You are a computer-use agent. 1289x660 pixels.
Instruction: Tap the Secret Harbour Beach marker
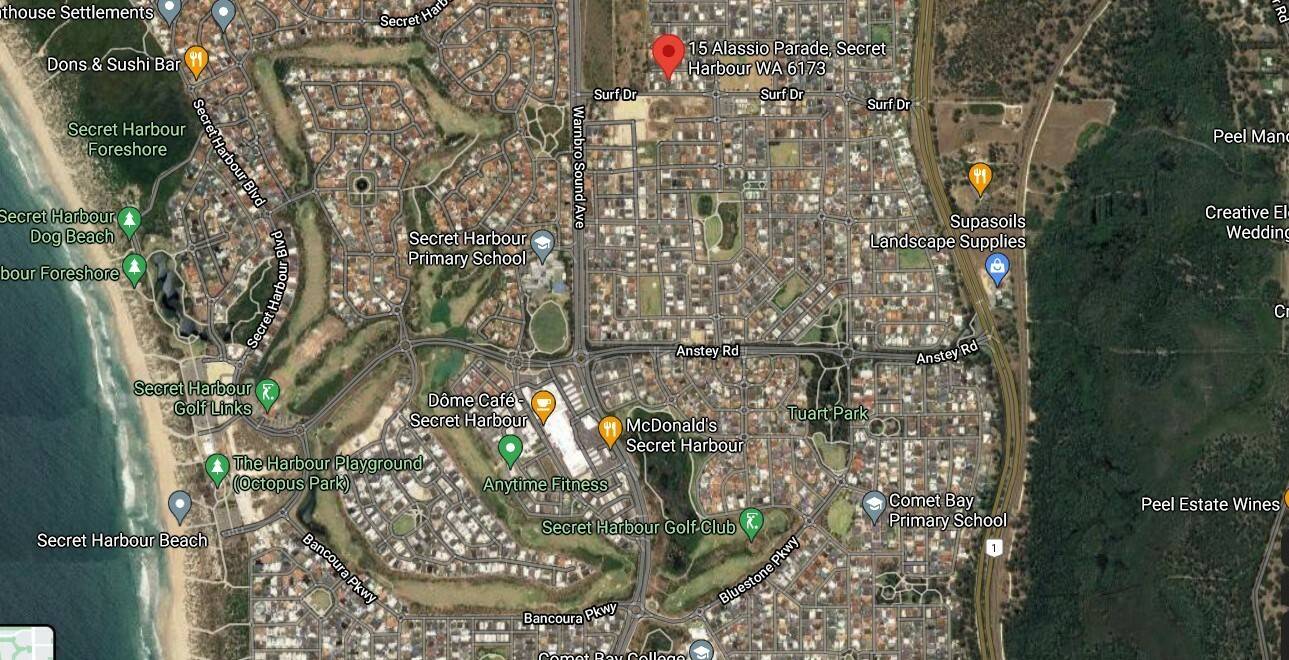tap(180, 505)
